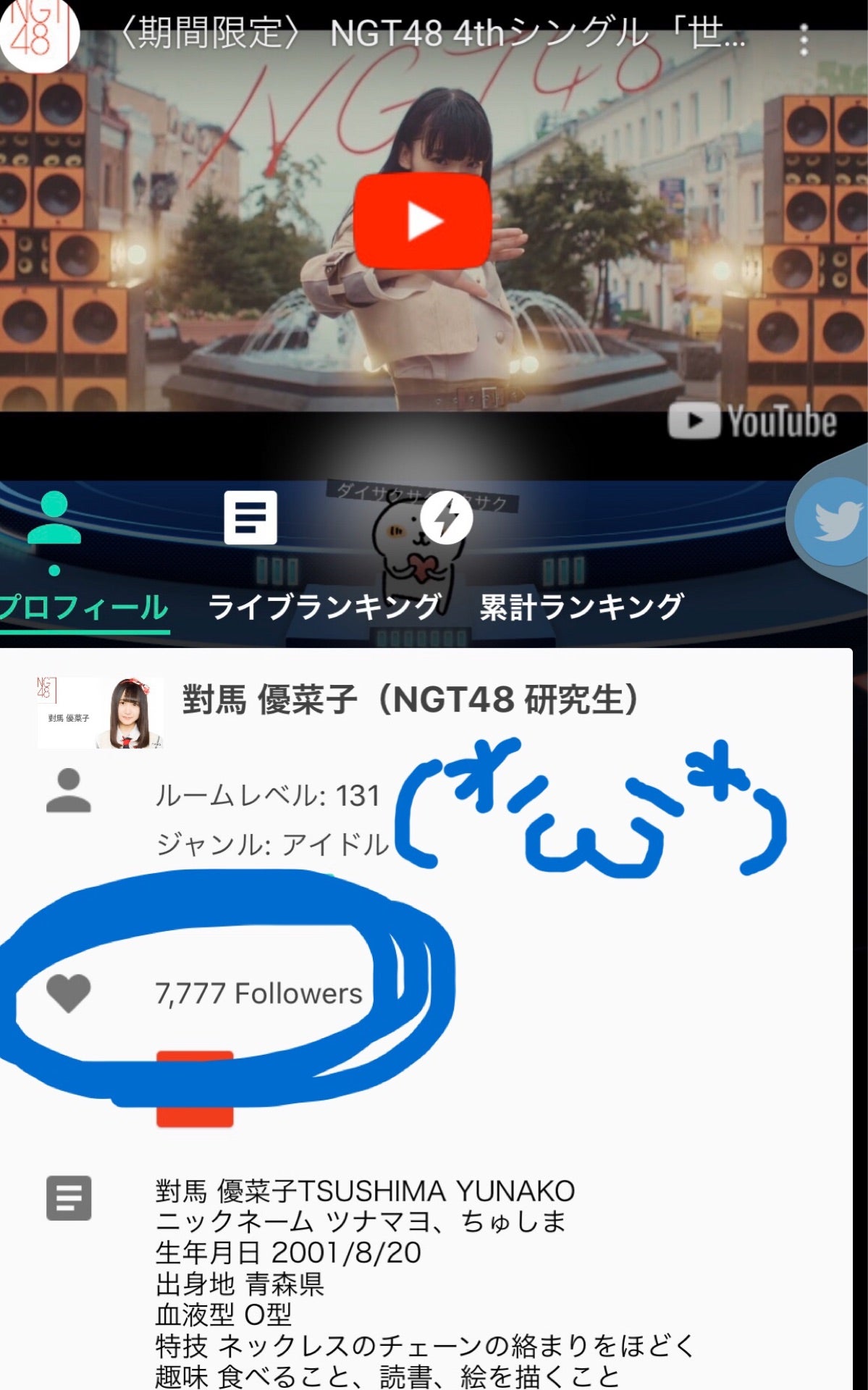Open the YouTube video overflow menu

click(804, 40)
